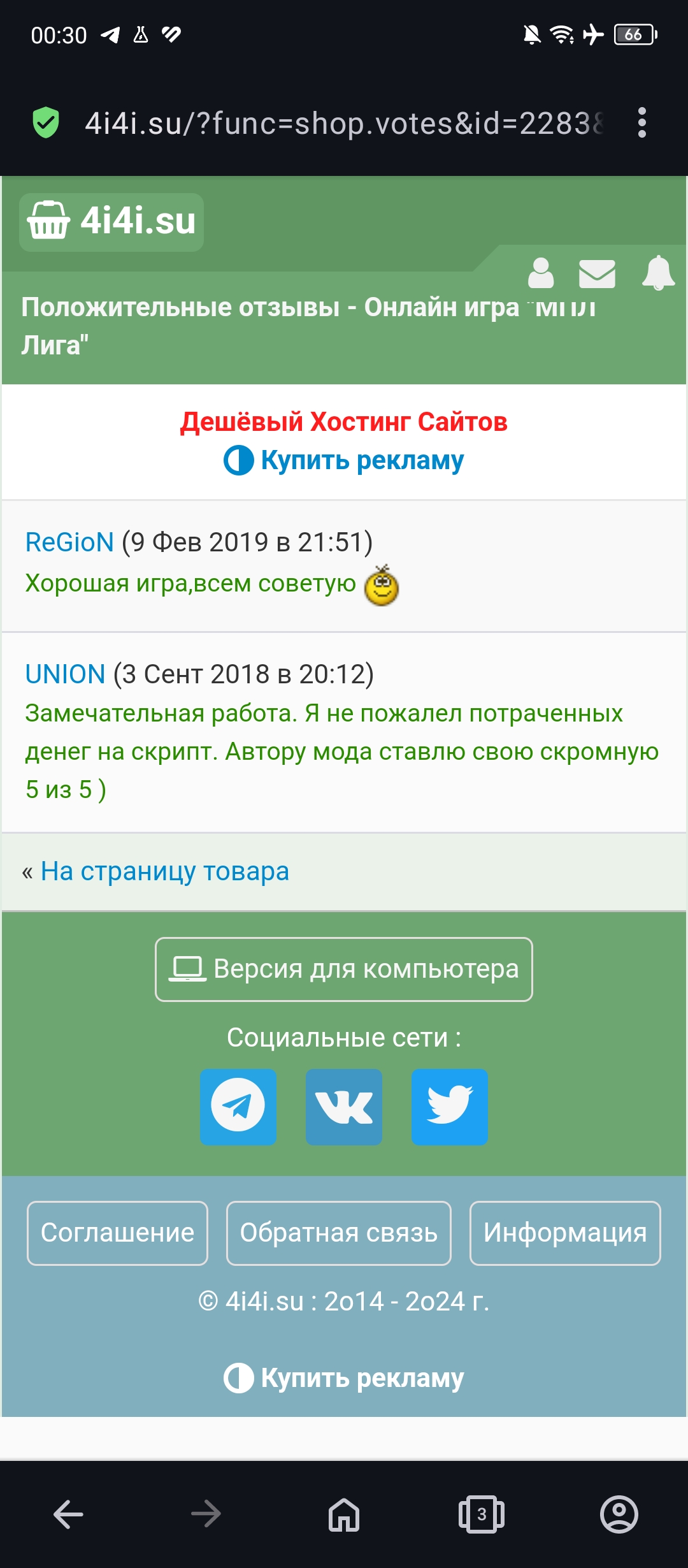Open Обратная связь form
Screen dimensions: 688x1568
339,1233
